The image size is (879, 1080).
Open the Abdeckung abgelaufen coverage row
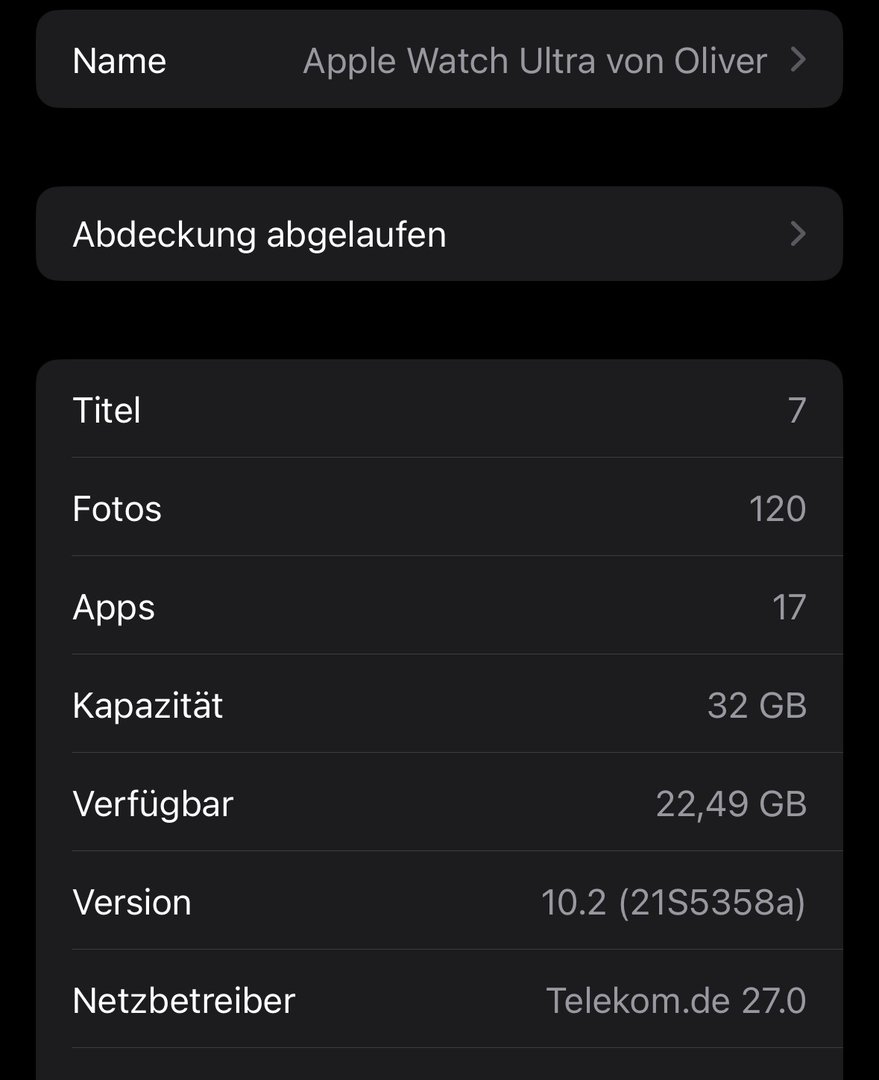click(x=439, y=235)
